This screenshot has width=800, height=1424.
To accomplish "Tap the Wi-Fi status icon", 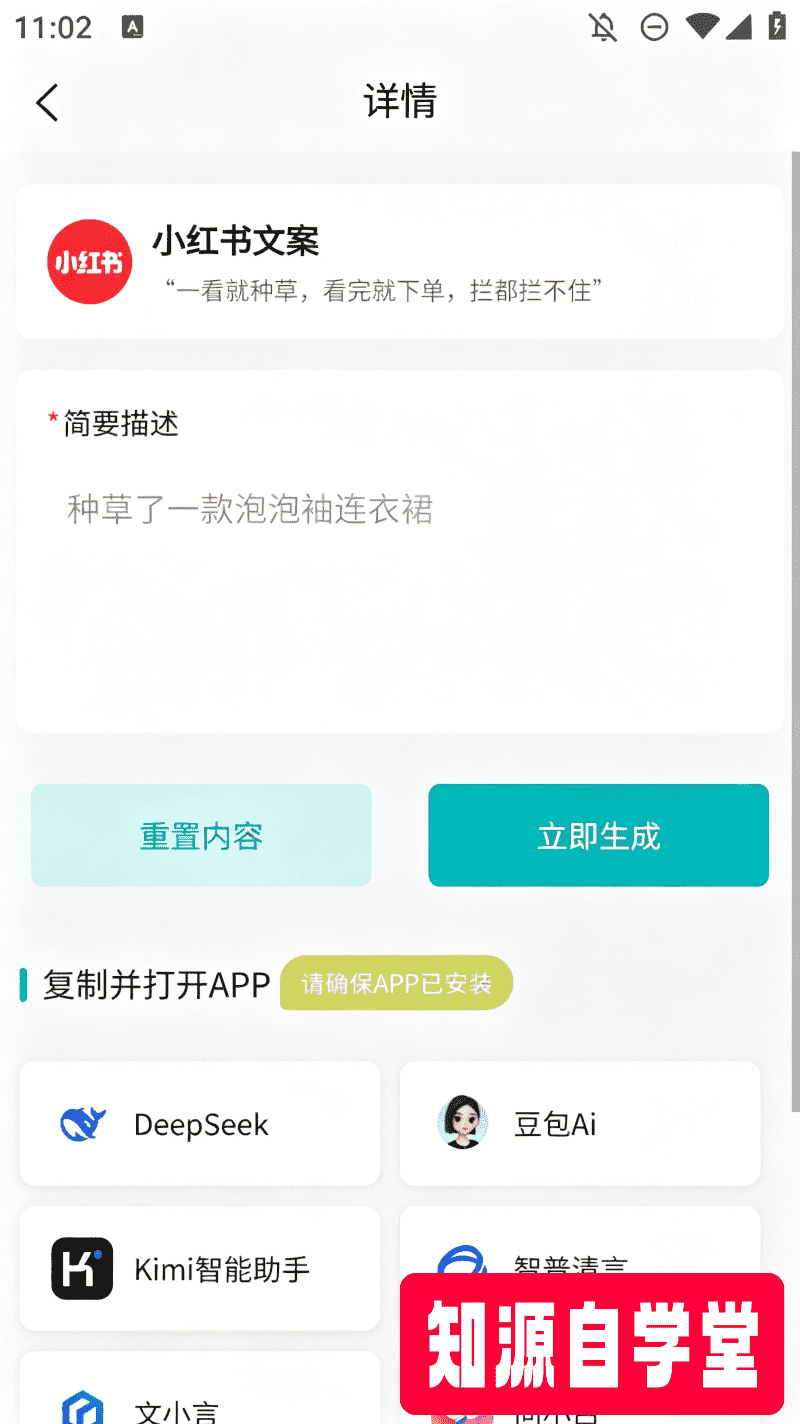I will [x=702, y=27].
